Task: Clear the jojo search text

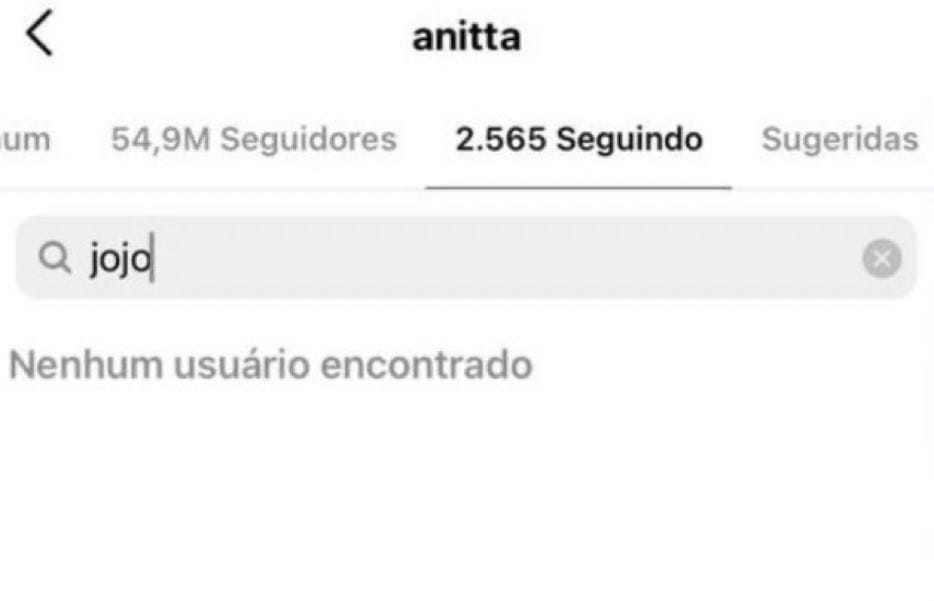Action: click(x=881, y=259)
